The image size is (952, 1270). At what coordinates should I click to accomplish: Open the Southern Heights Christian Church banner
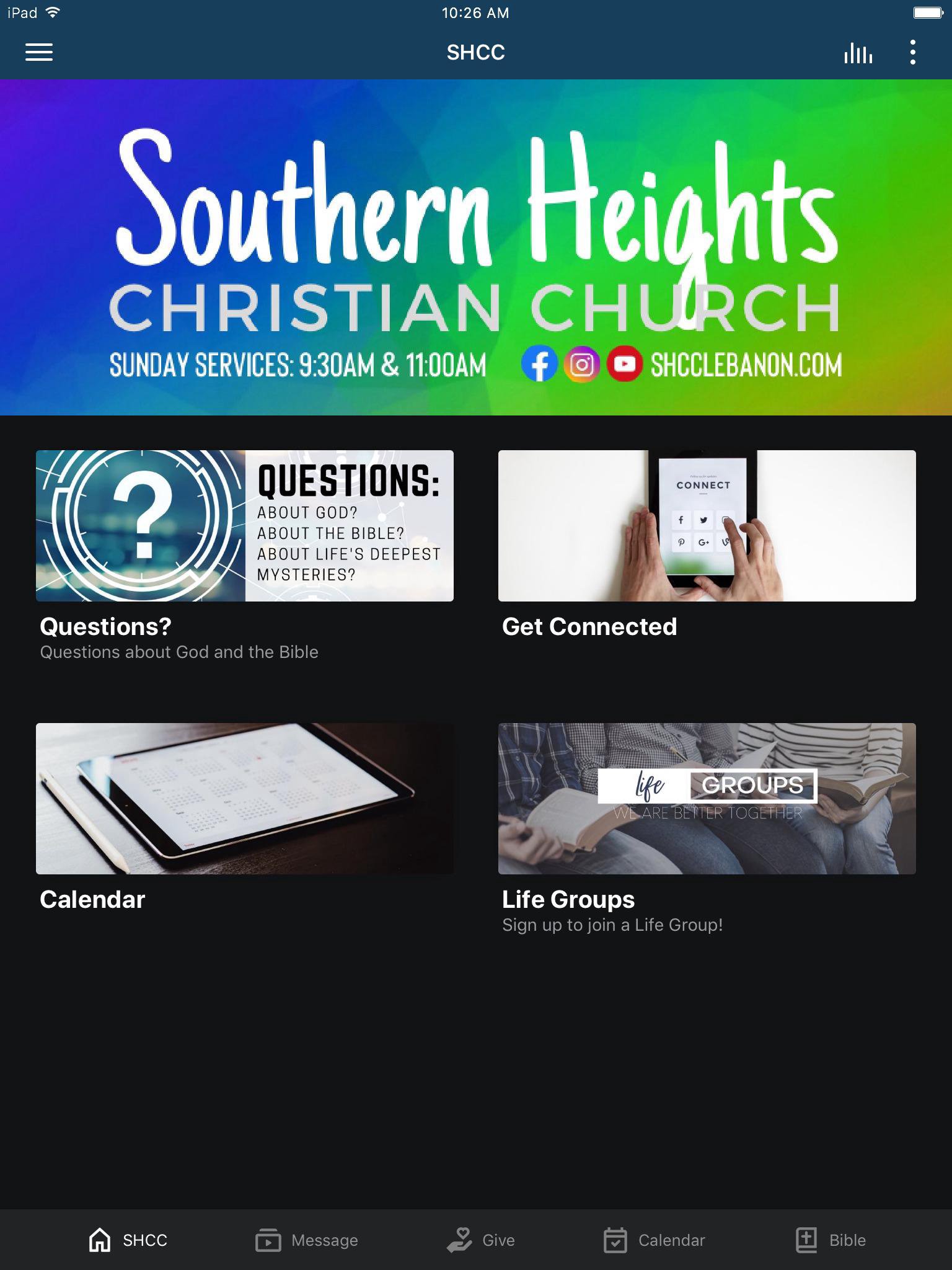(476, 247)
